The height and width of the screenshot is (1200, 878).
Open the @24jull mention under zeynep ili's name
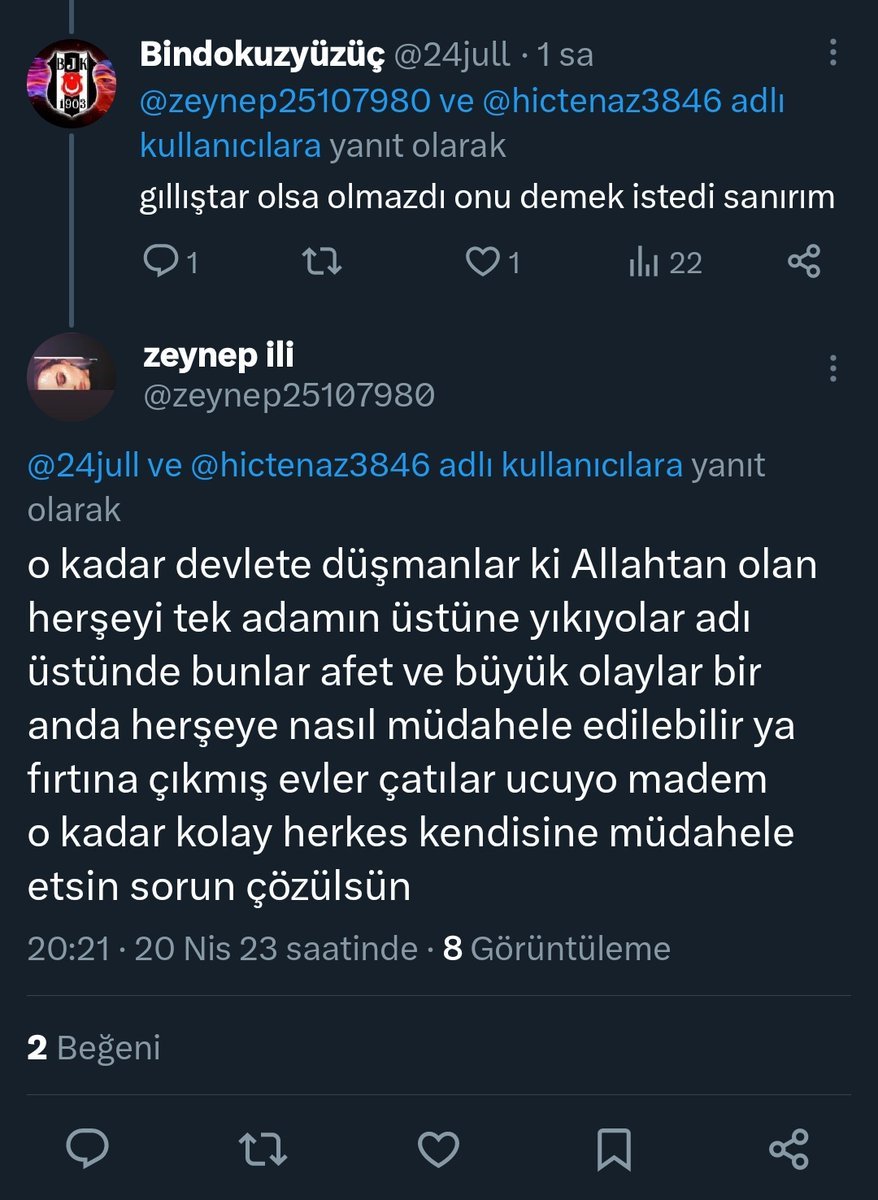(83, 465)
